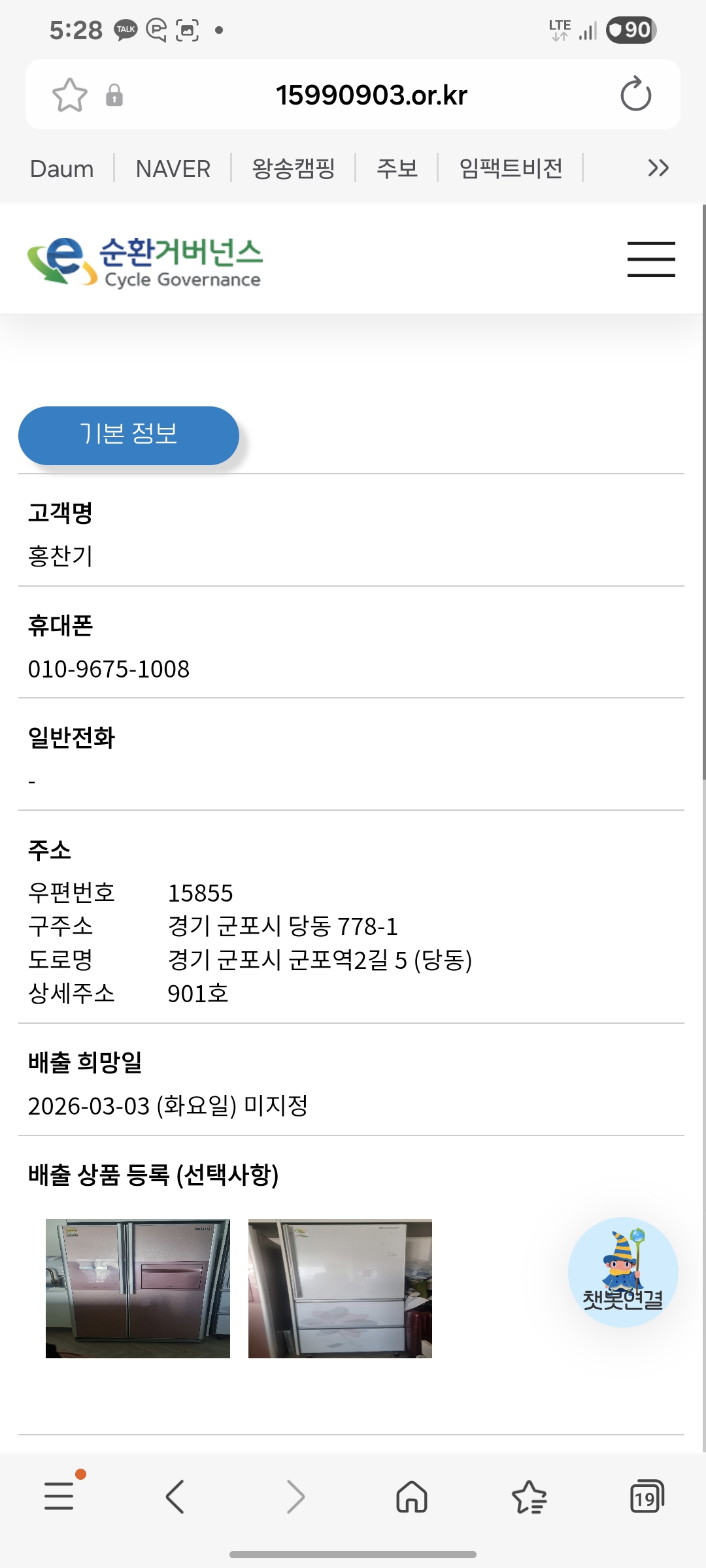Open the NAVER bookmark
This screenshot has width=706, height=1568.
[173, 169]
